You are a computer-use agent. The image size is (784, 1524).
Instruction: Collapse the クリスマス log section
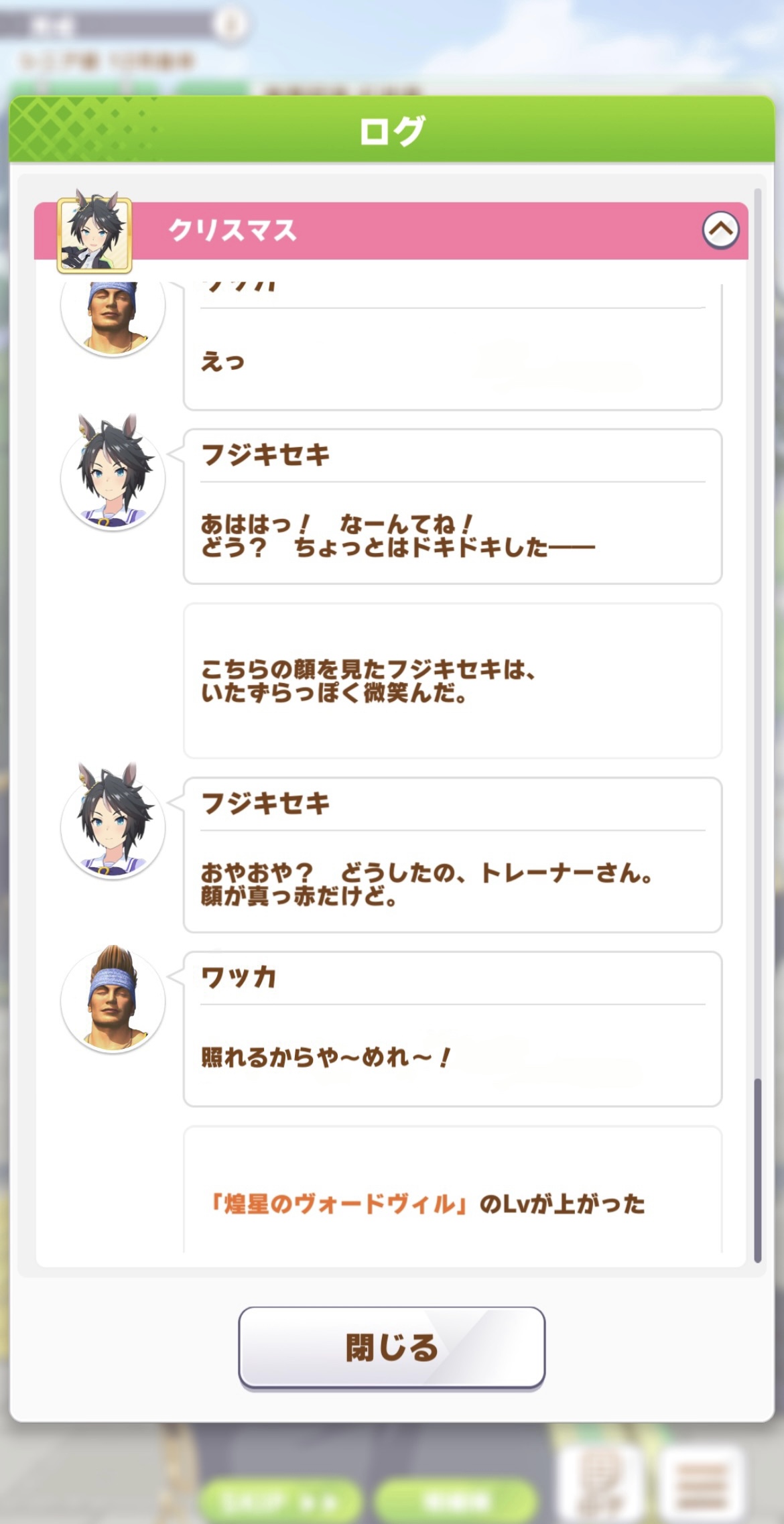pyautogui.click(x=720, y=230)
